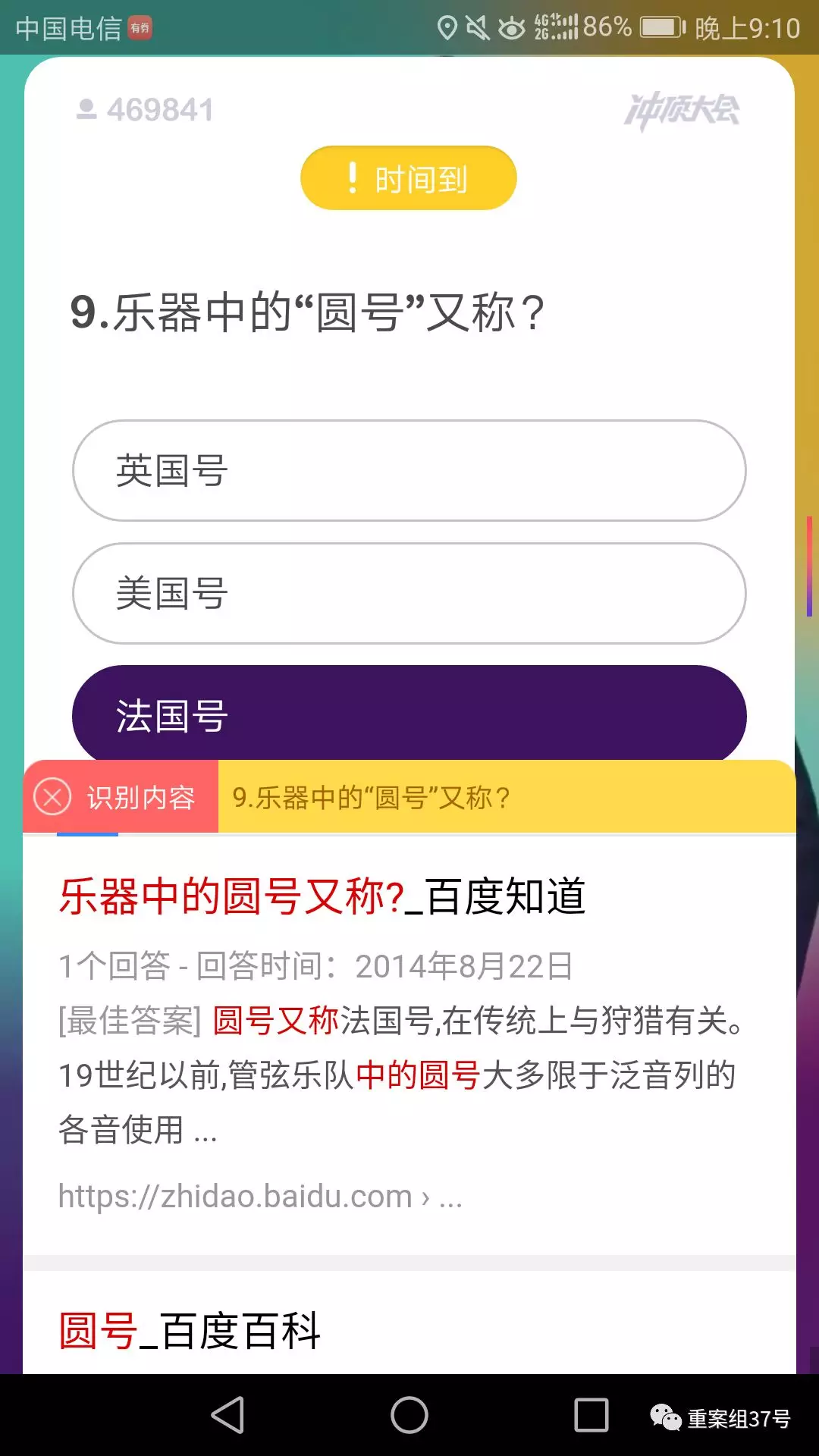Tap the zhidao.baidu.com URL

tap(262, 1195)
